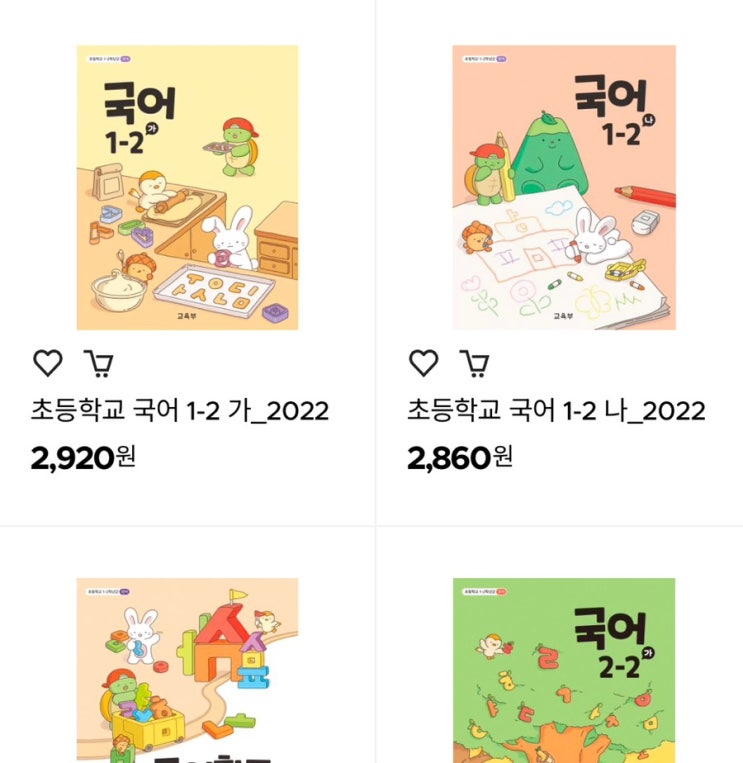Viewport: 743px width, 763px height.
Task: Like the 국어 1-2 나 textbook
Action: tap(423, 363)
